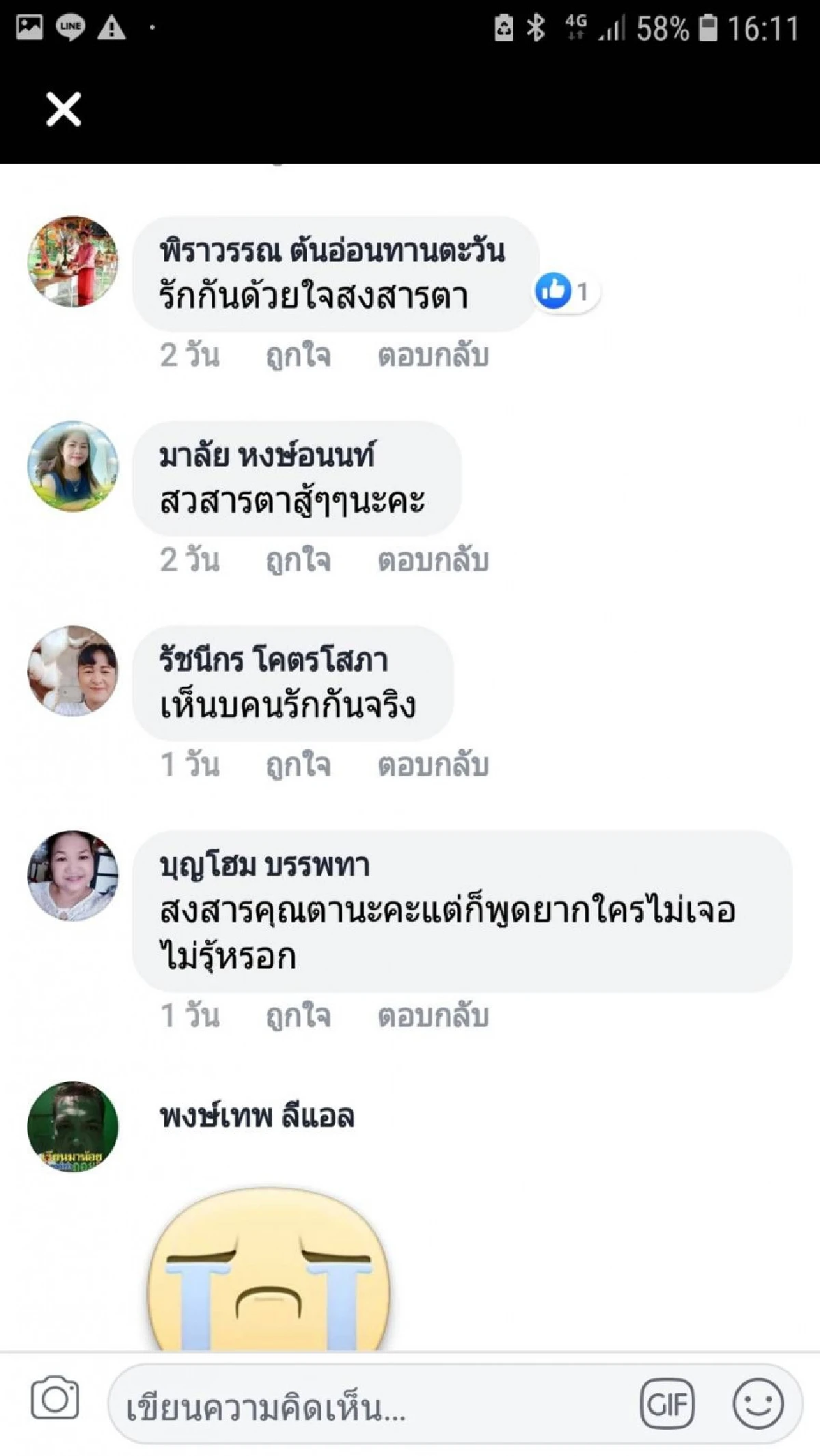820x1456 pixels.
Task: Tap ตอบกลับ under รัชนีกร's comment
Action: click(x=433, y=765)
